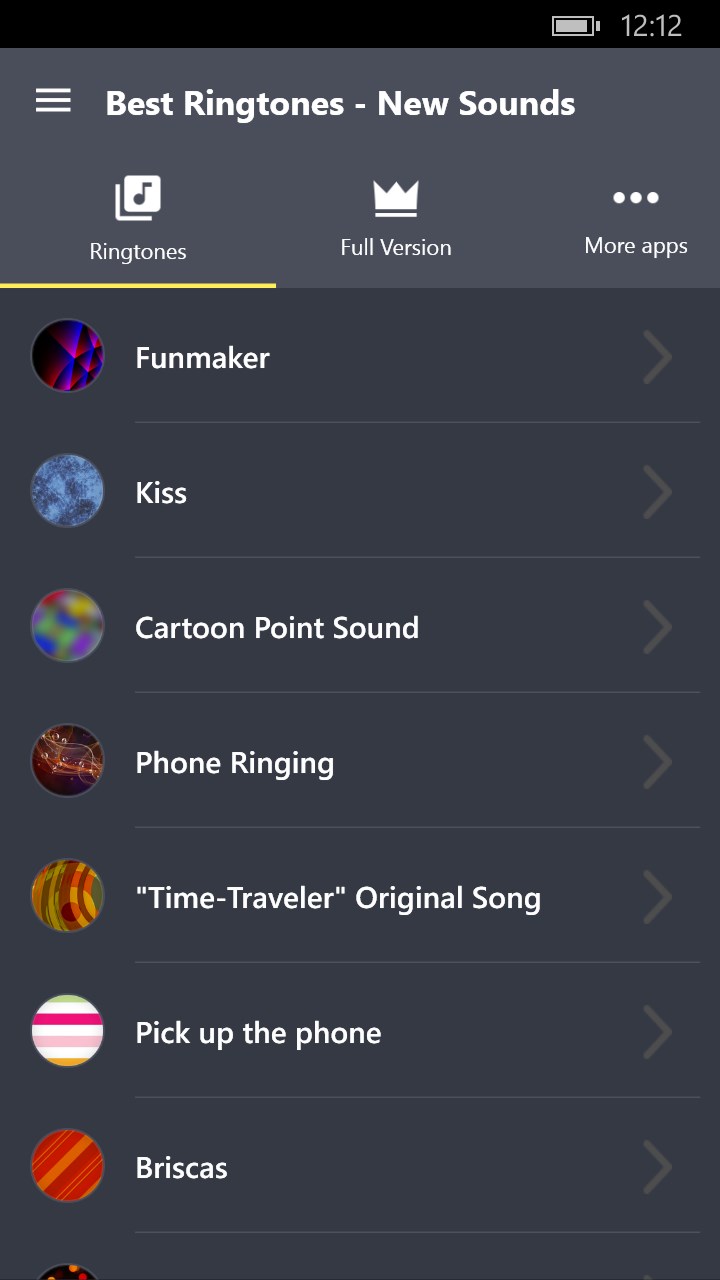Switch to the Ringtones tab
Viewport: 720px width, 1280px height.
(138, 220)
